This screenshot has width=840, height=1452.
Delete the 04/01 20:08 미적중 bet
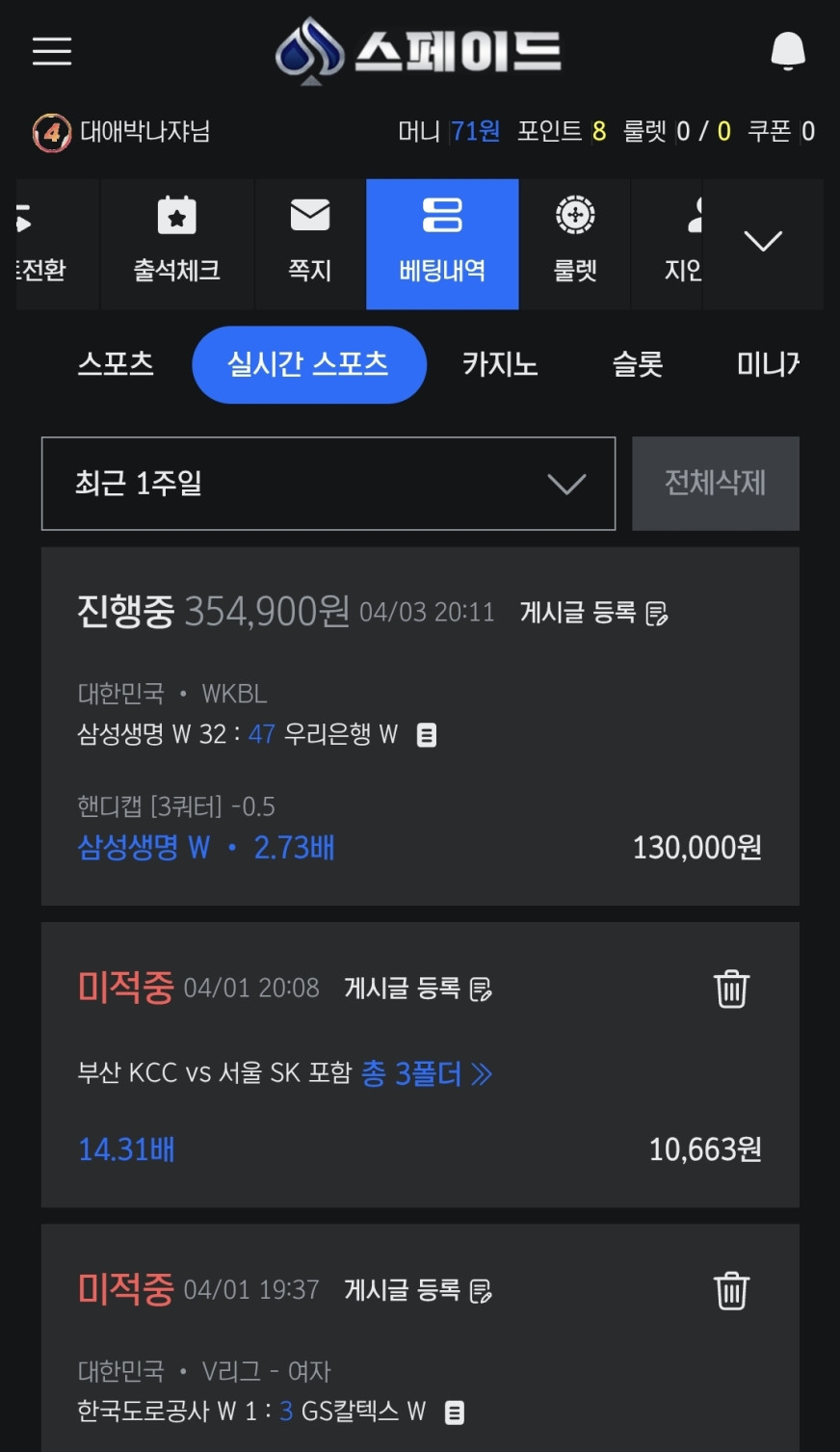(x=731, y=989)
